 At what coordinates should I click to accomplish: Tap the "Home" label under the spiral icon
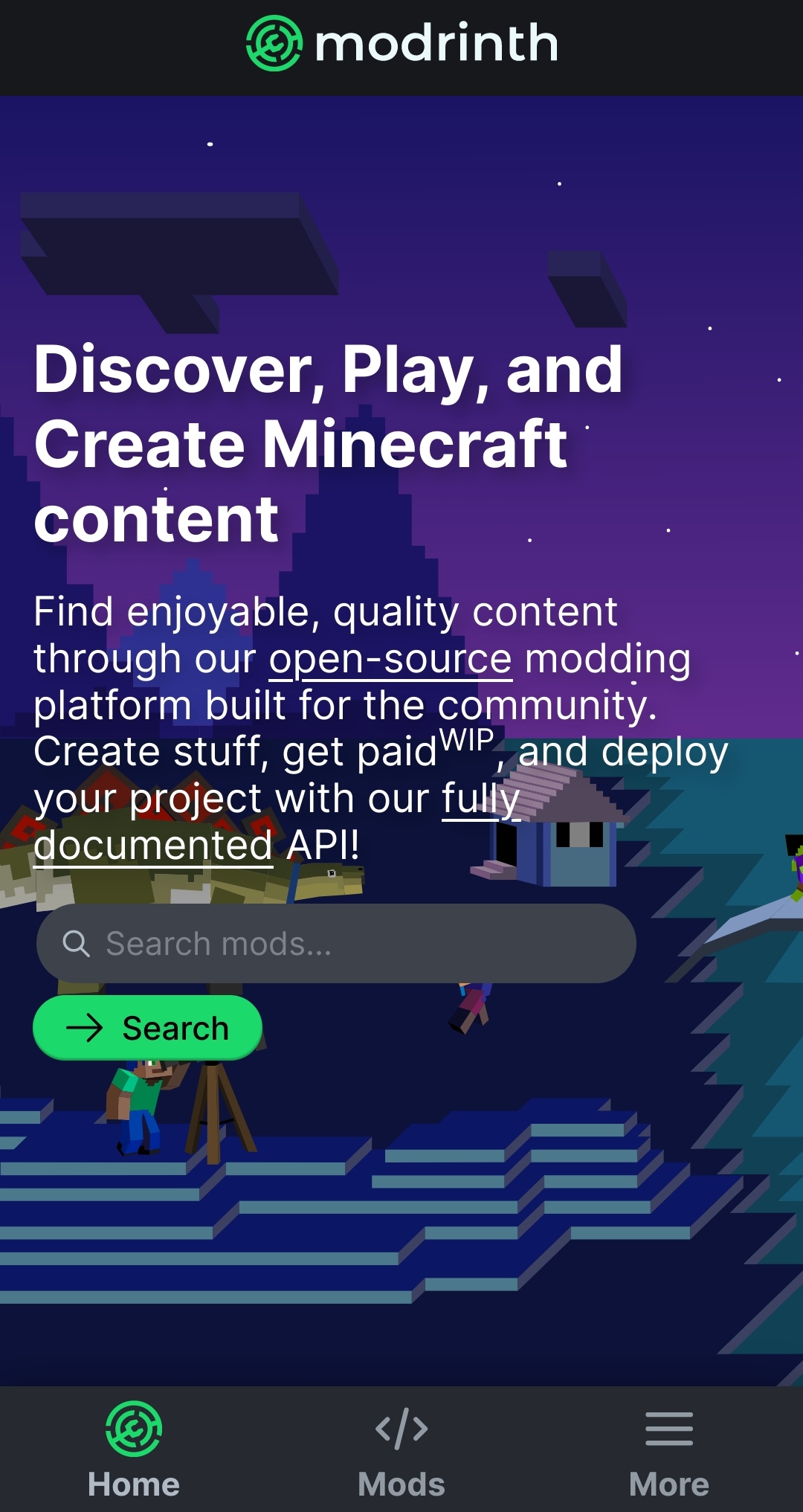(x=134, y=1482)
